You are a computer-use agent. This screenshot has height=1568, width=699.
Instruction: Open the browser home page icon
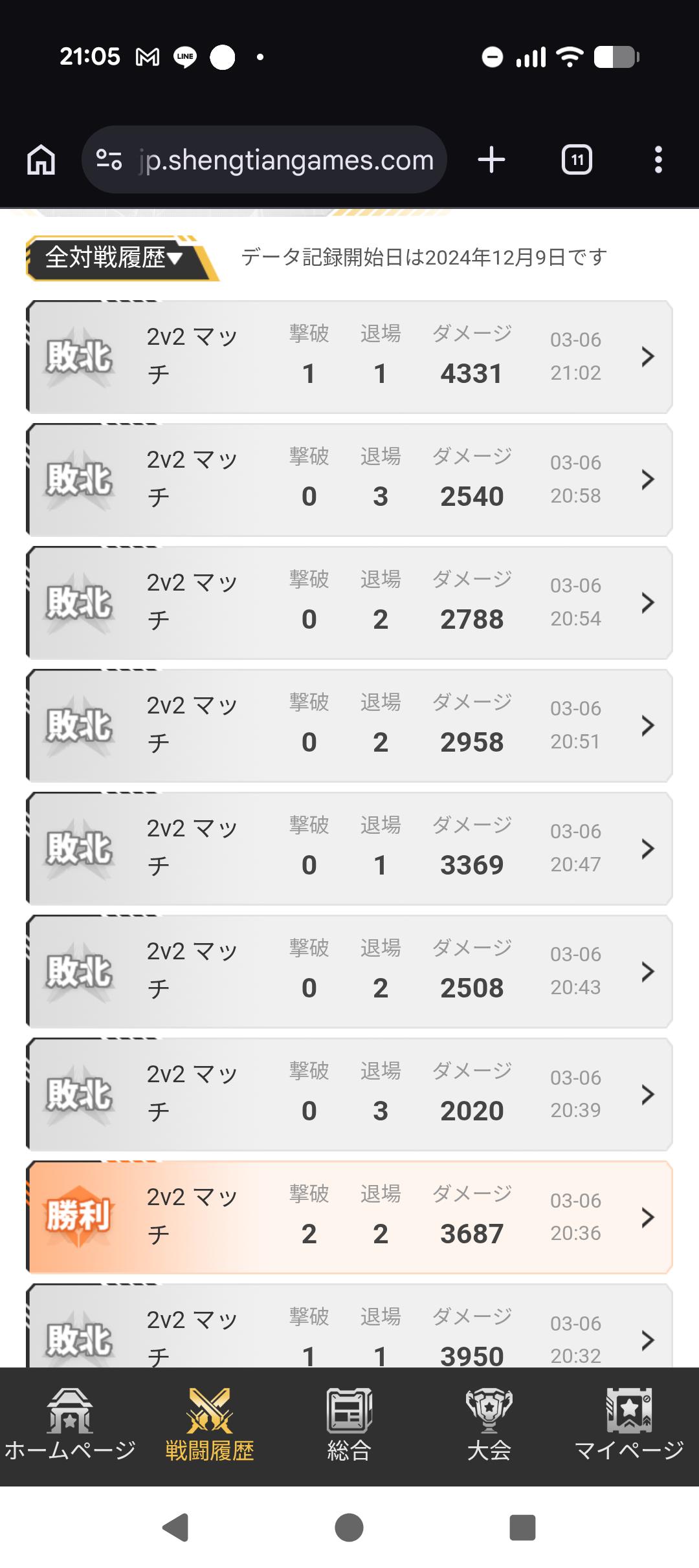pos(41,160)
